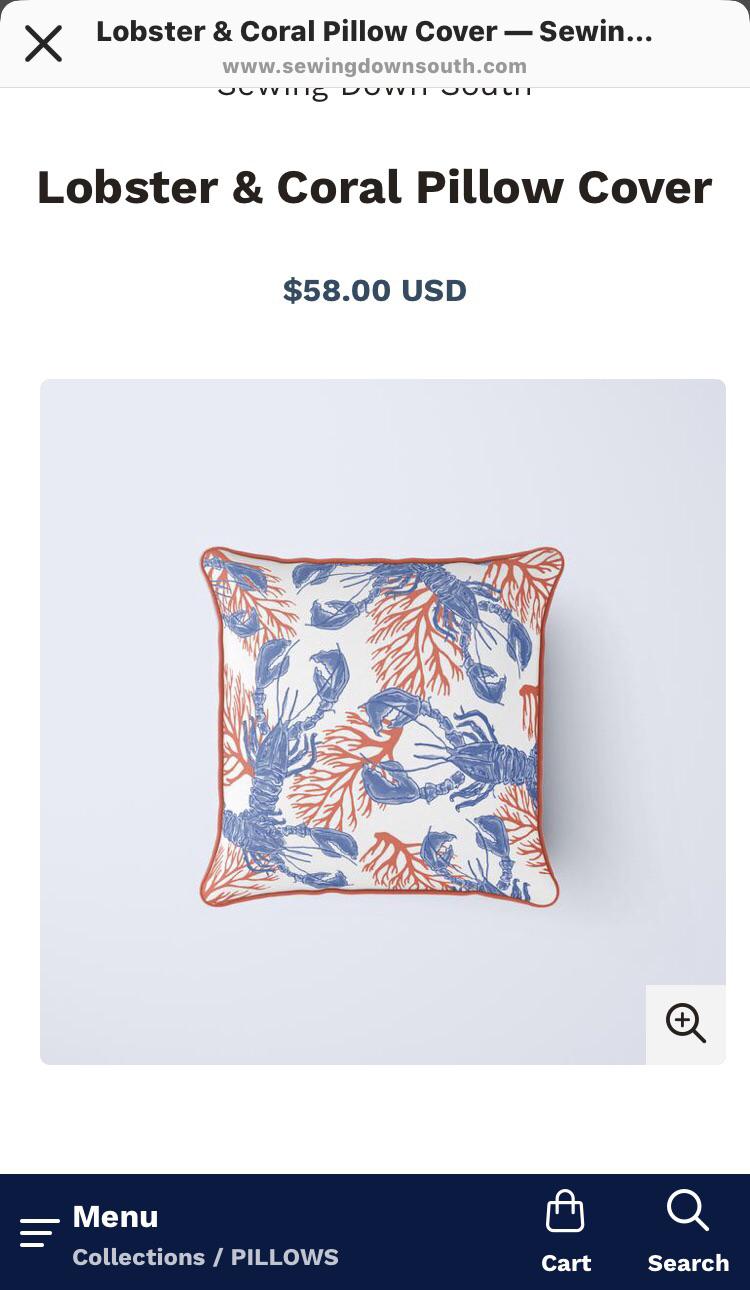Select the Lobster & Coral Pillow Cover title
The width and height of the screenshot is (750, 1290).
[x=374, y=187]
